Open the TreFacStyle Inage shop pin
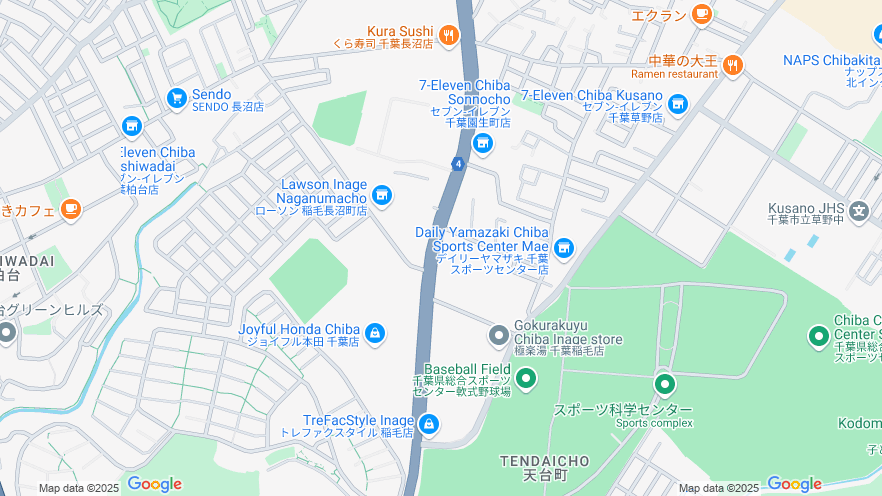The width and height of the screenshot is (882, 496). [428, 425]
